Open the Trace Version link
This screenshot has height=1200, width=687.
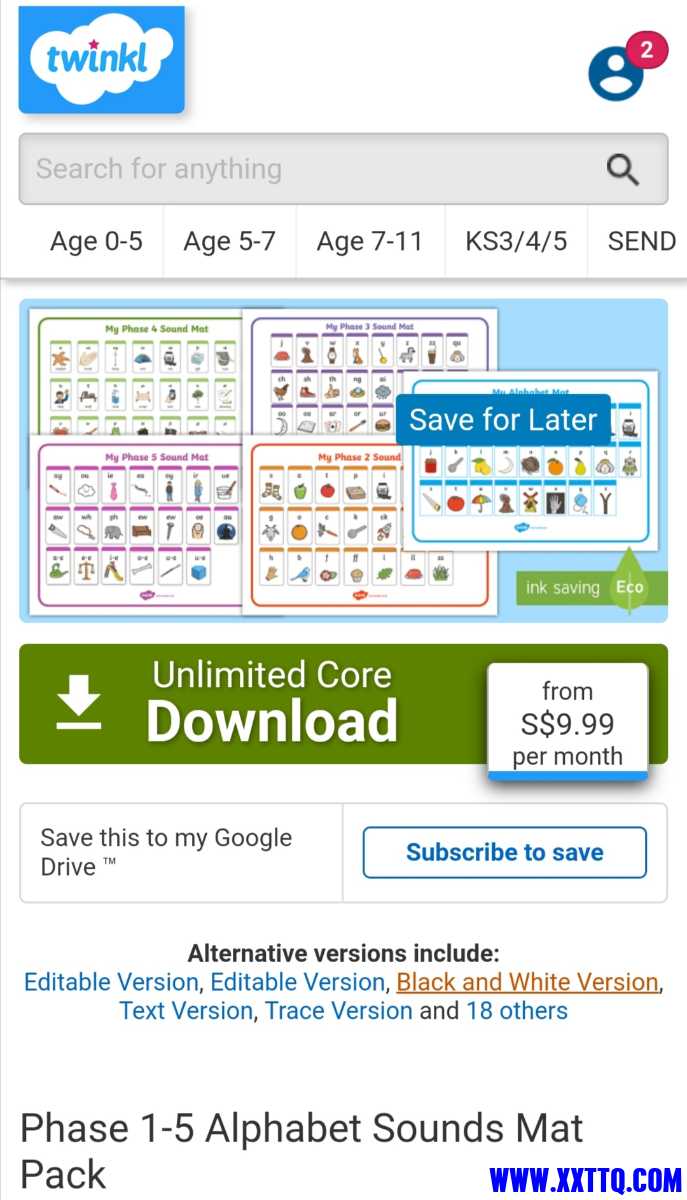[339, 1011]
